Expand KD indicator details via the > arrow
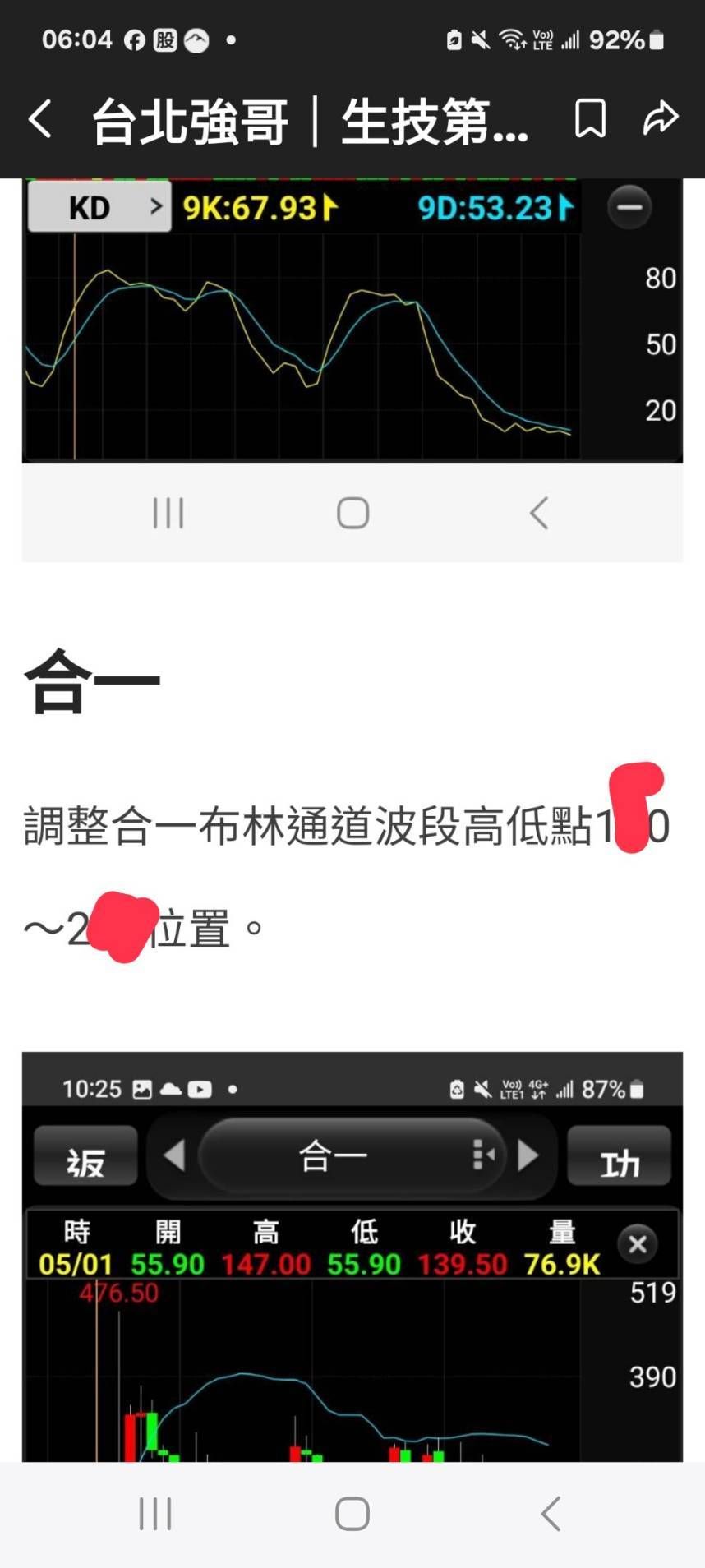The width and height of the screenshot is (705, 1568). [x=155, y=207]
